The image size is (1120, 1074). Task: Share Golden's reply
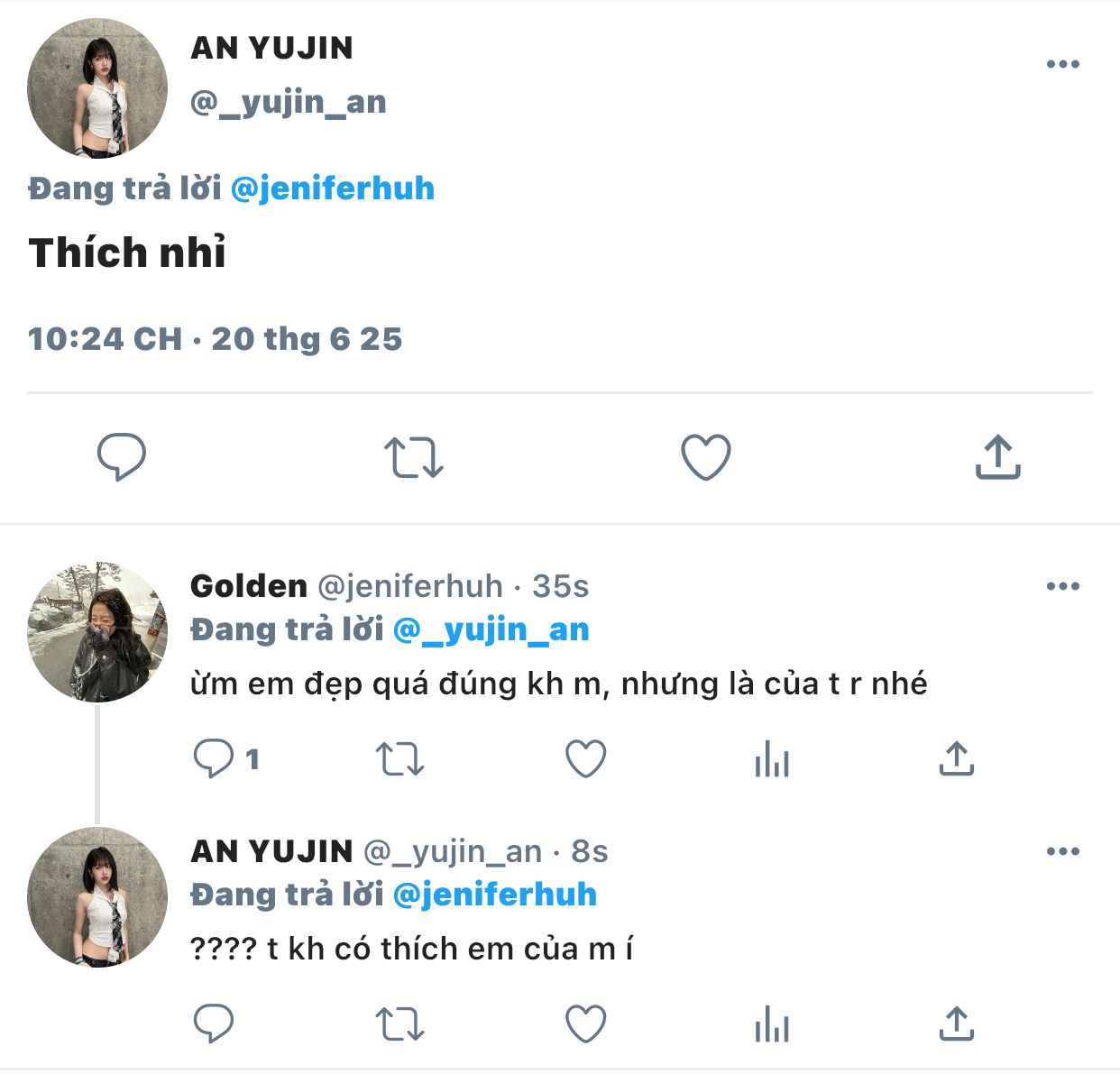tap(957, 759)
